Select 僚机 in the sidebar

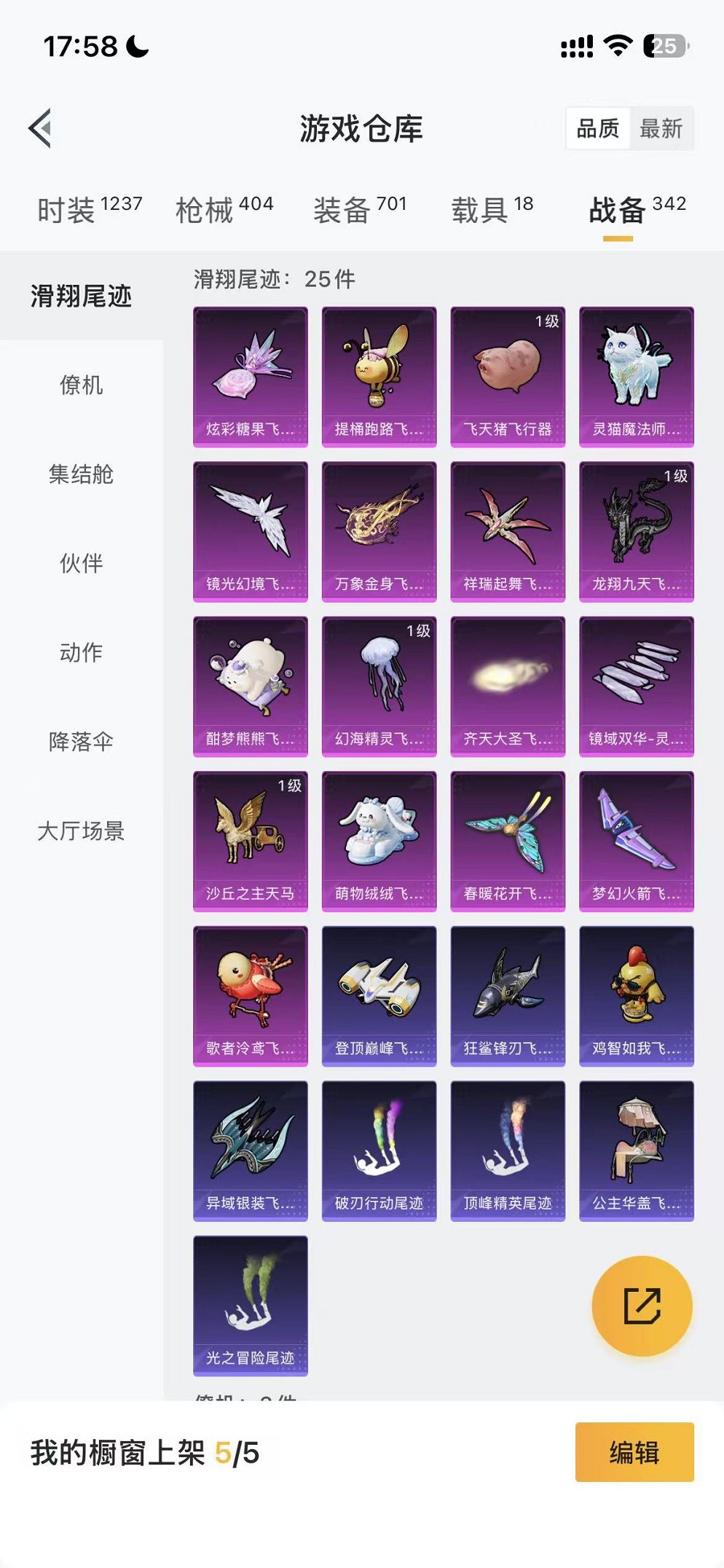tap(81, 385)
